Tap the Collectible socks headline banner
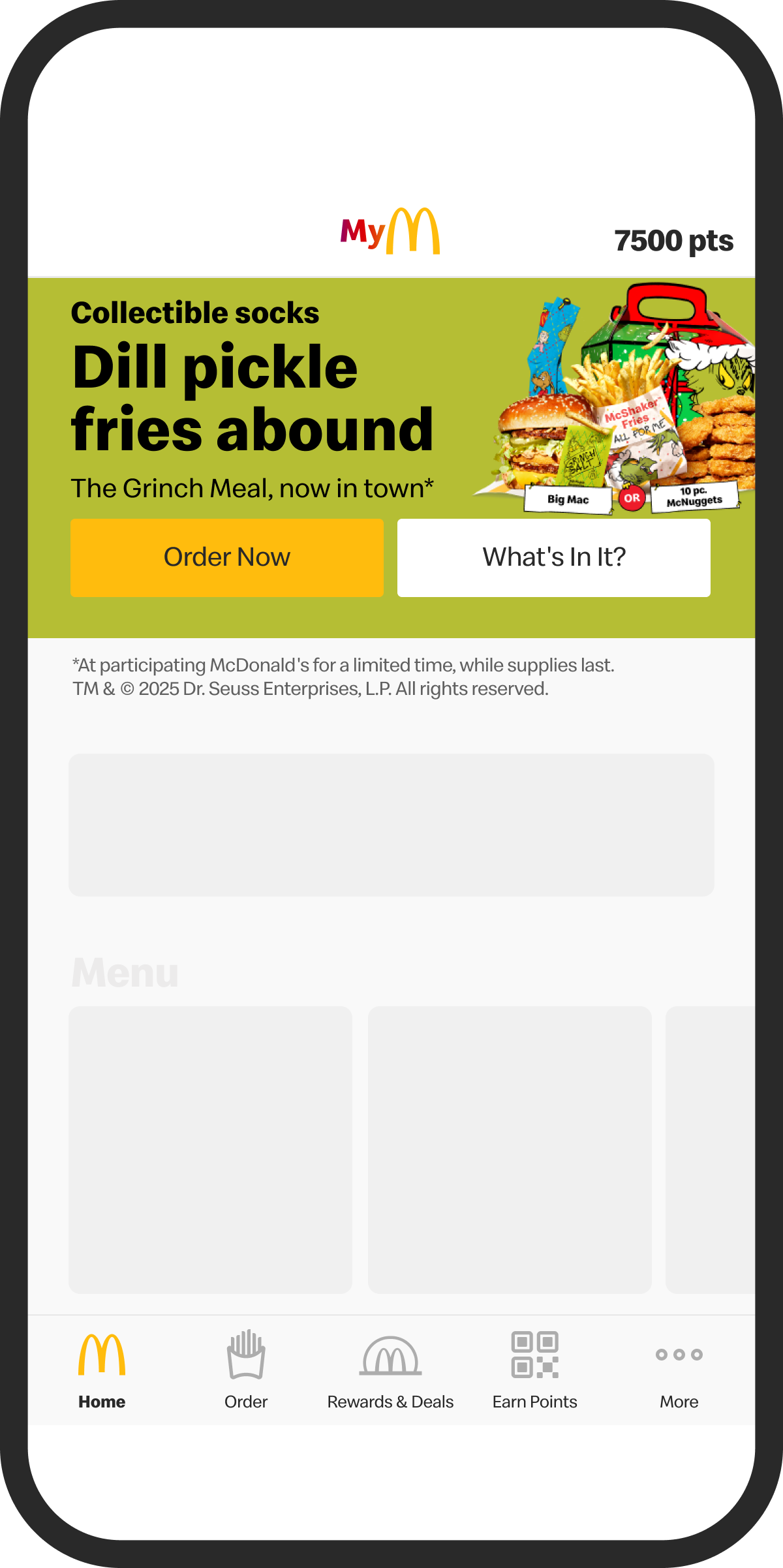The height and width of the screenshot is (1568, 783). [x=194, y=313]
